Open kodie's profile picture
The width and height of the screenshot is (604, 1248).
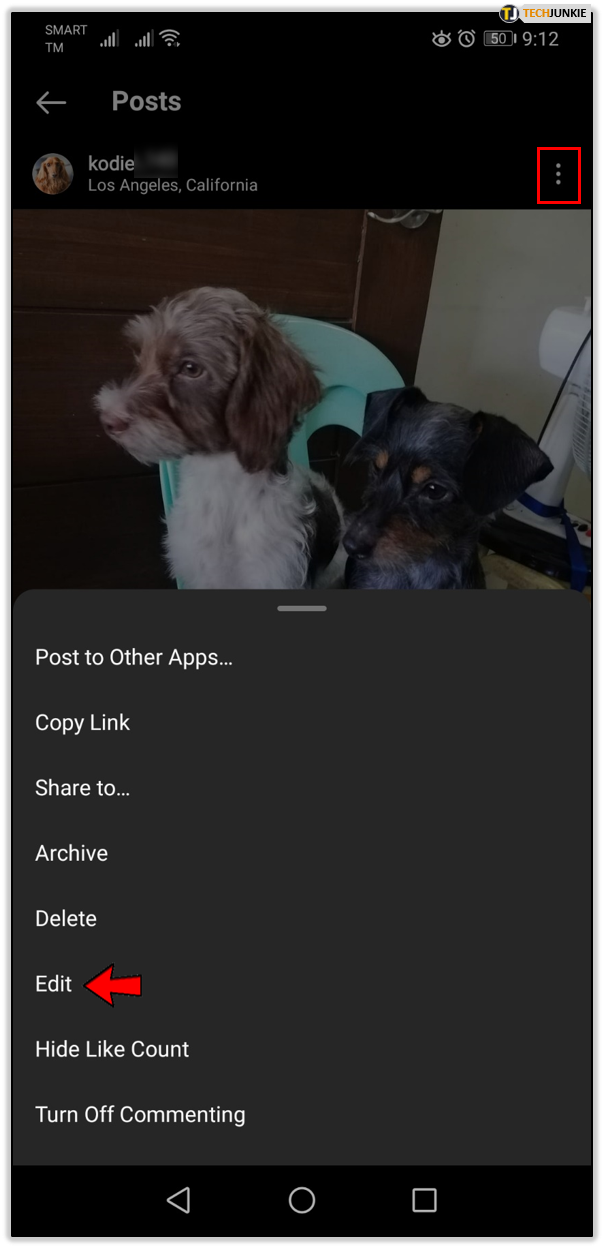coord(53,174)
